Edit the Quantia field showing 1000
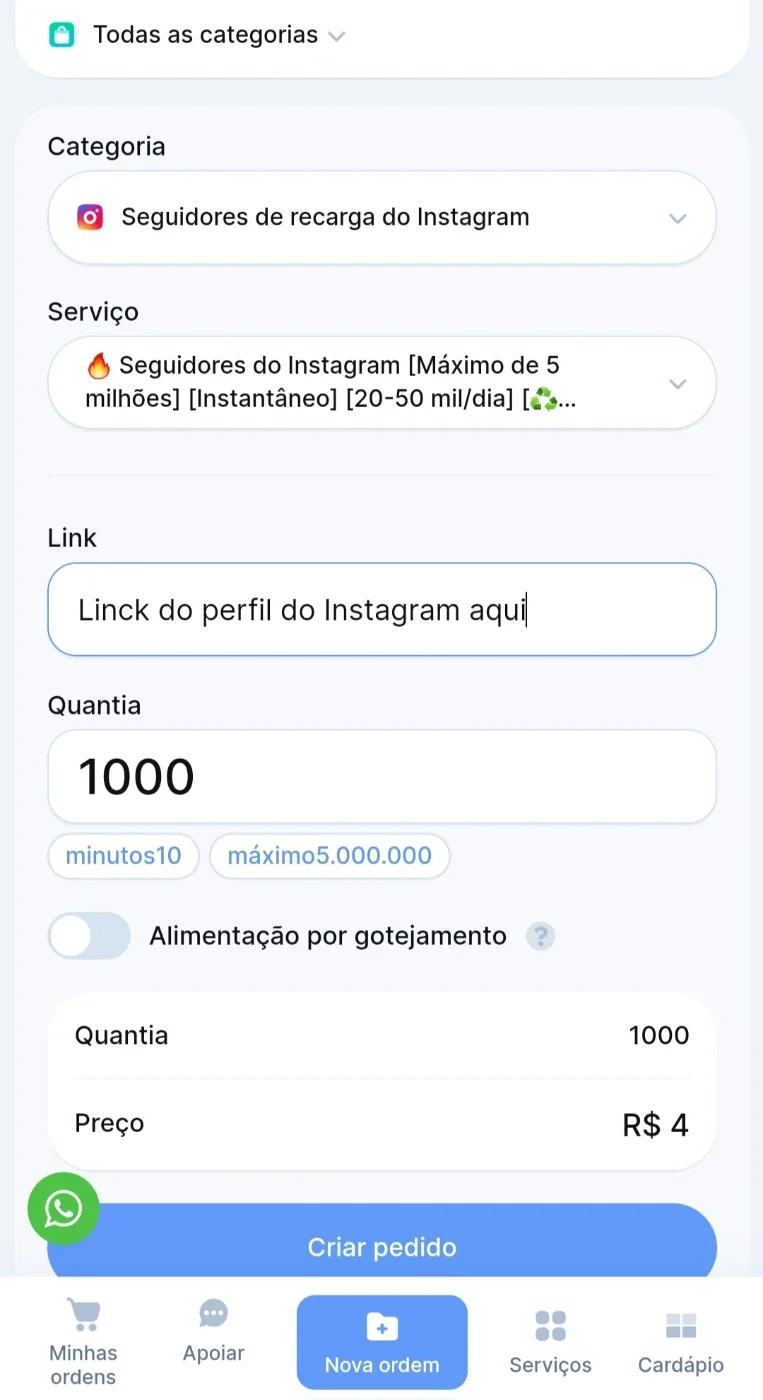 coord(382,776)
